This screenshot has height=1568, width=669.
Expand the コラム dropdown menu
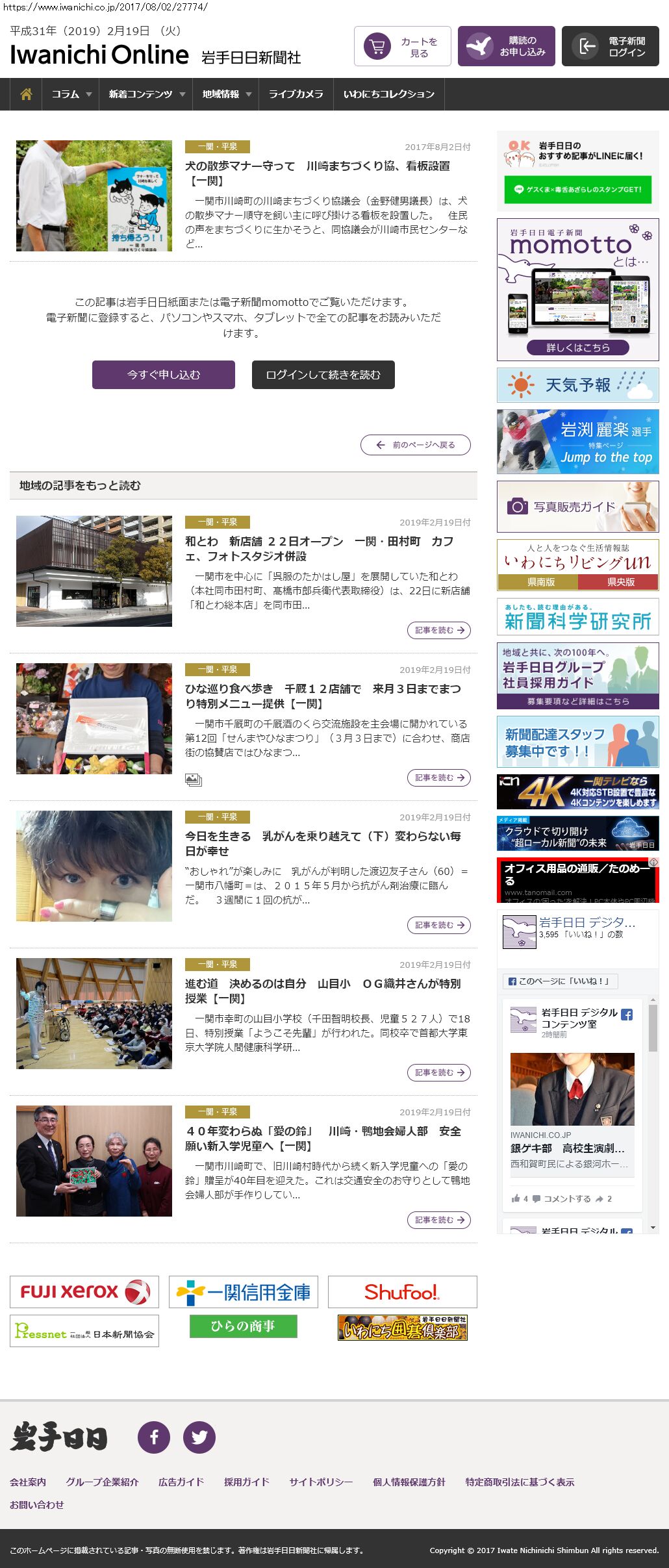pyautogui.click(x=71, y=94)
